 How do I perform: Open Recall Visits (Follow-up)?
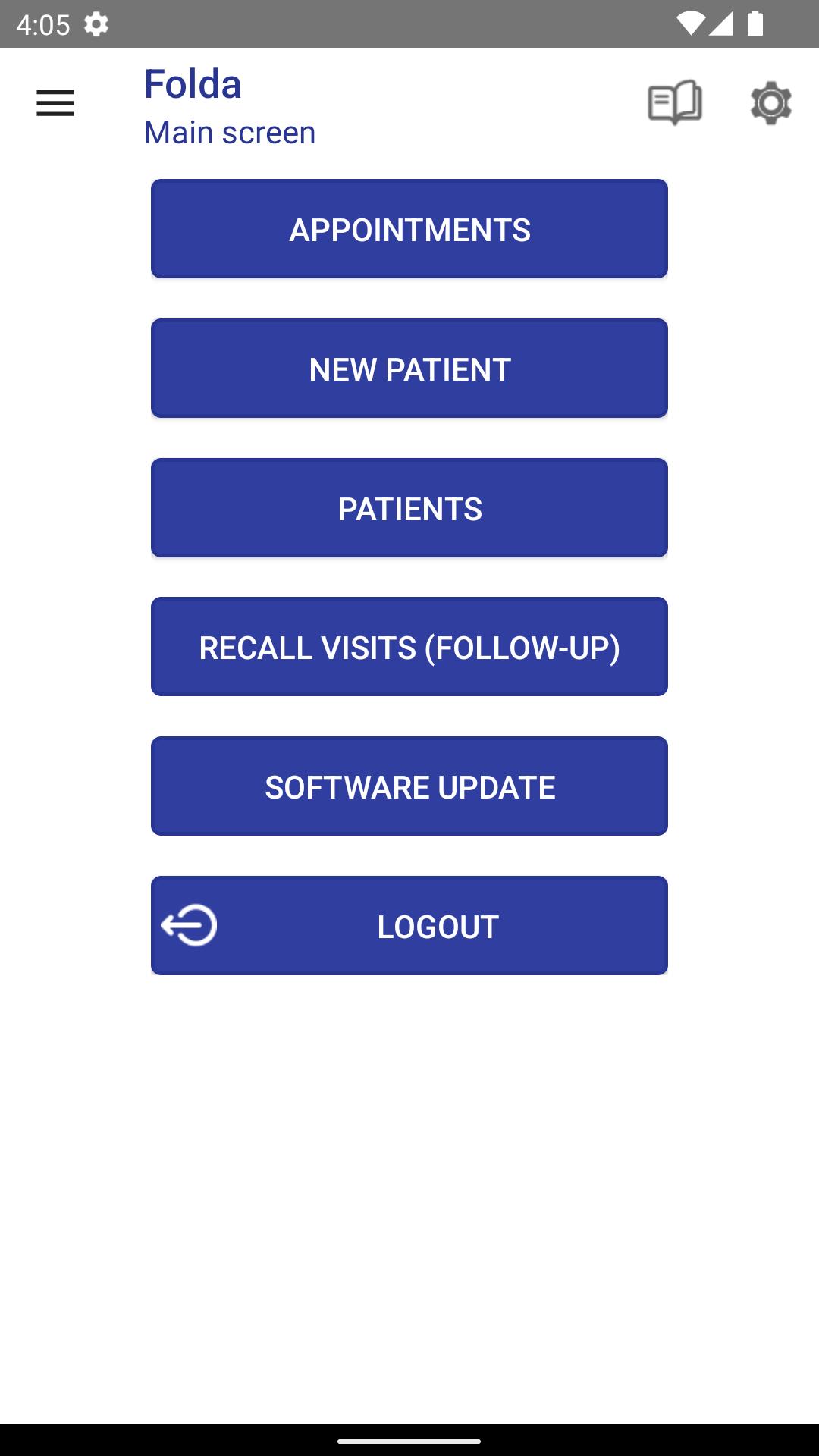tap(409, 647)
